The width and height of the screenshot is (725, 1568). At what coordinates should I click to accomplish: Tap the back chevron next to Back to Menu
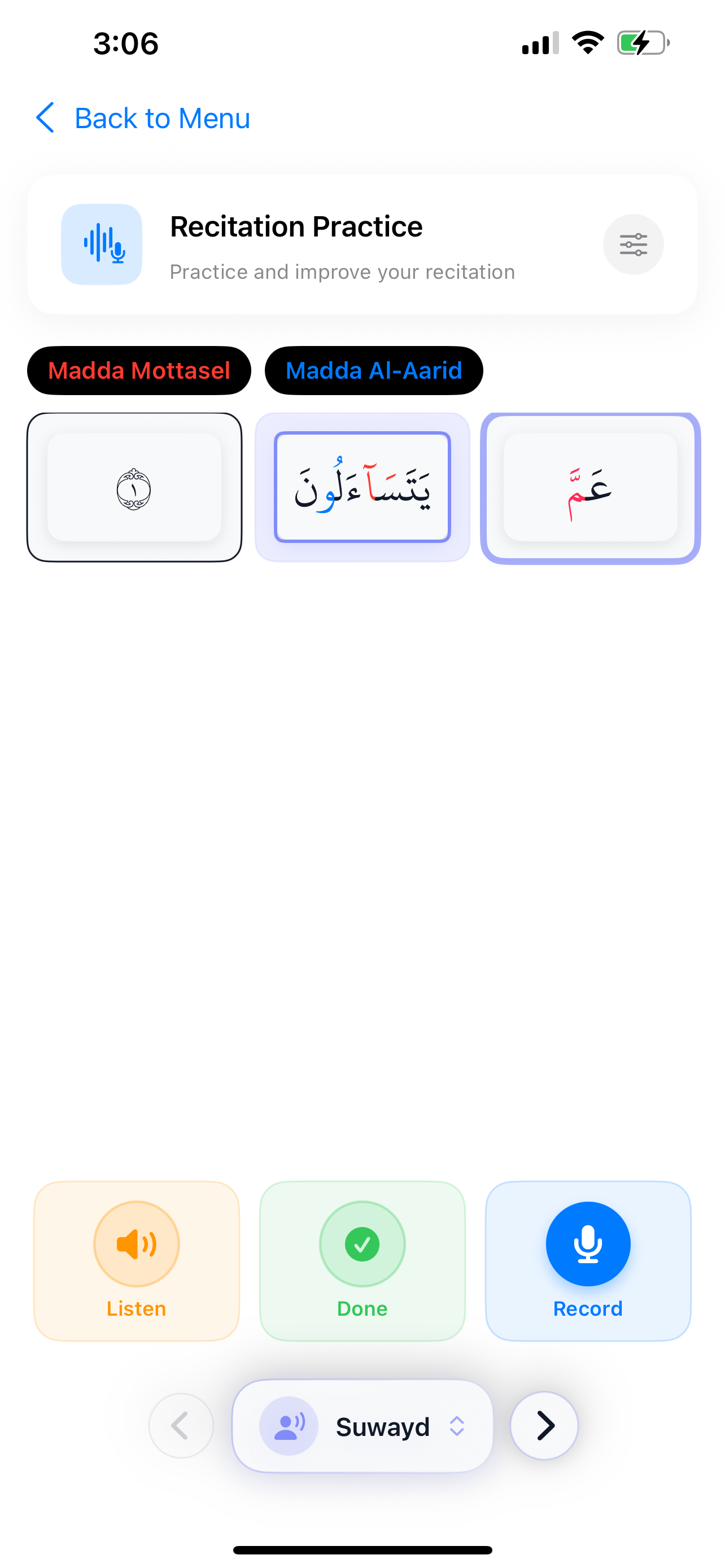(x=46, y=117)
